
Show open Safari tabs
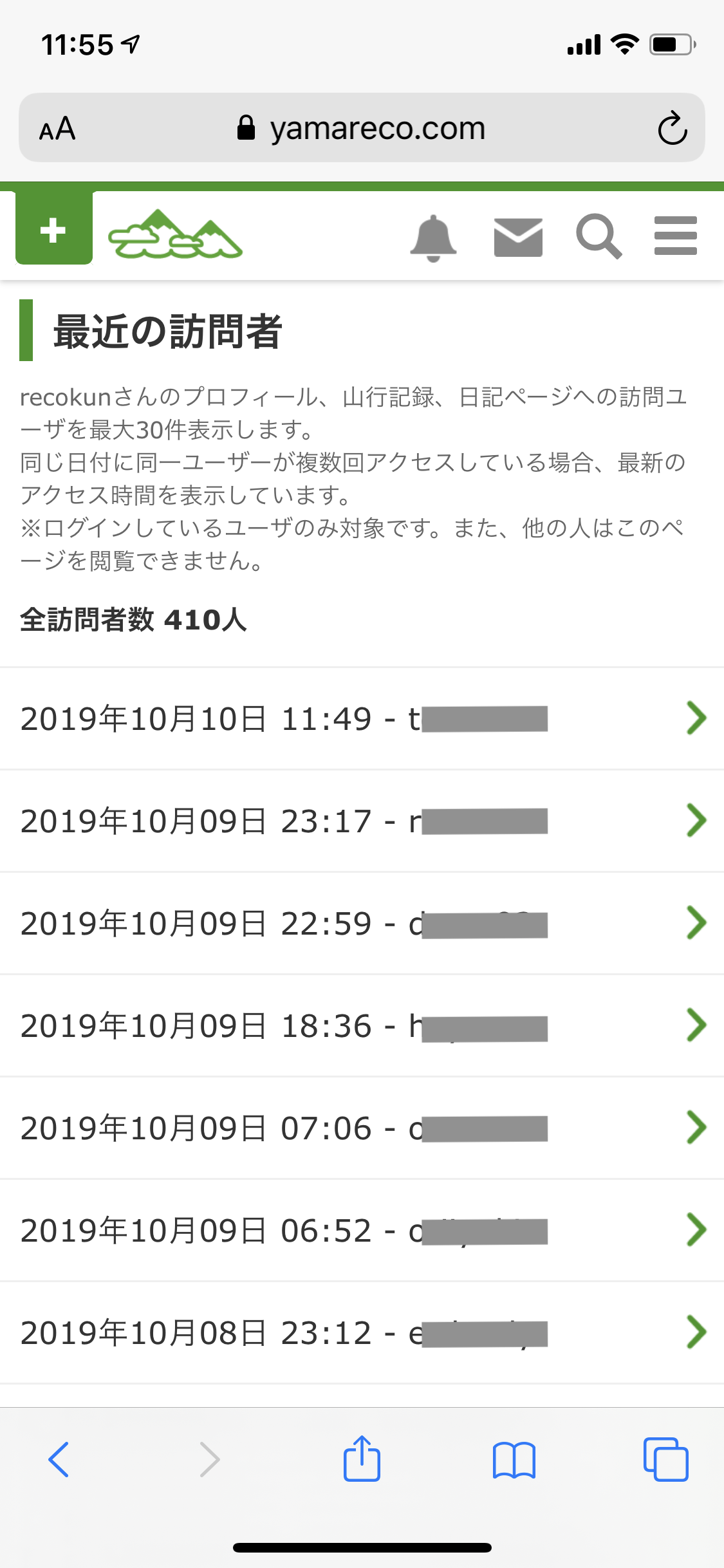pos(665,1459)
